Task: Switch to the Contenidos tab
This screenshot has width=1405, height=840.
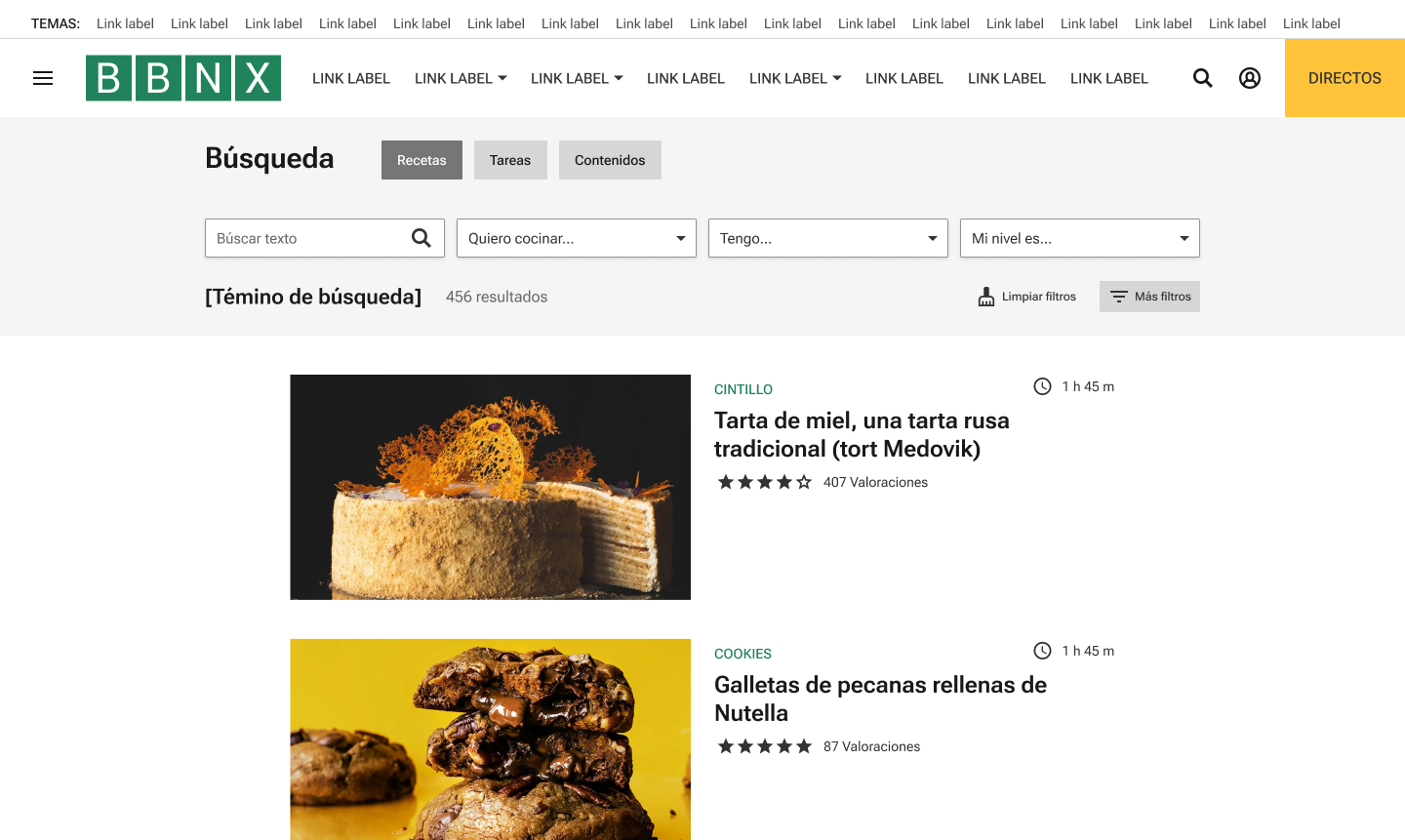Action: 610,160
